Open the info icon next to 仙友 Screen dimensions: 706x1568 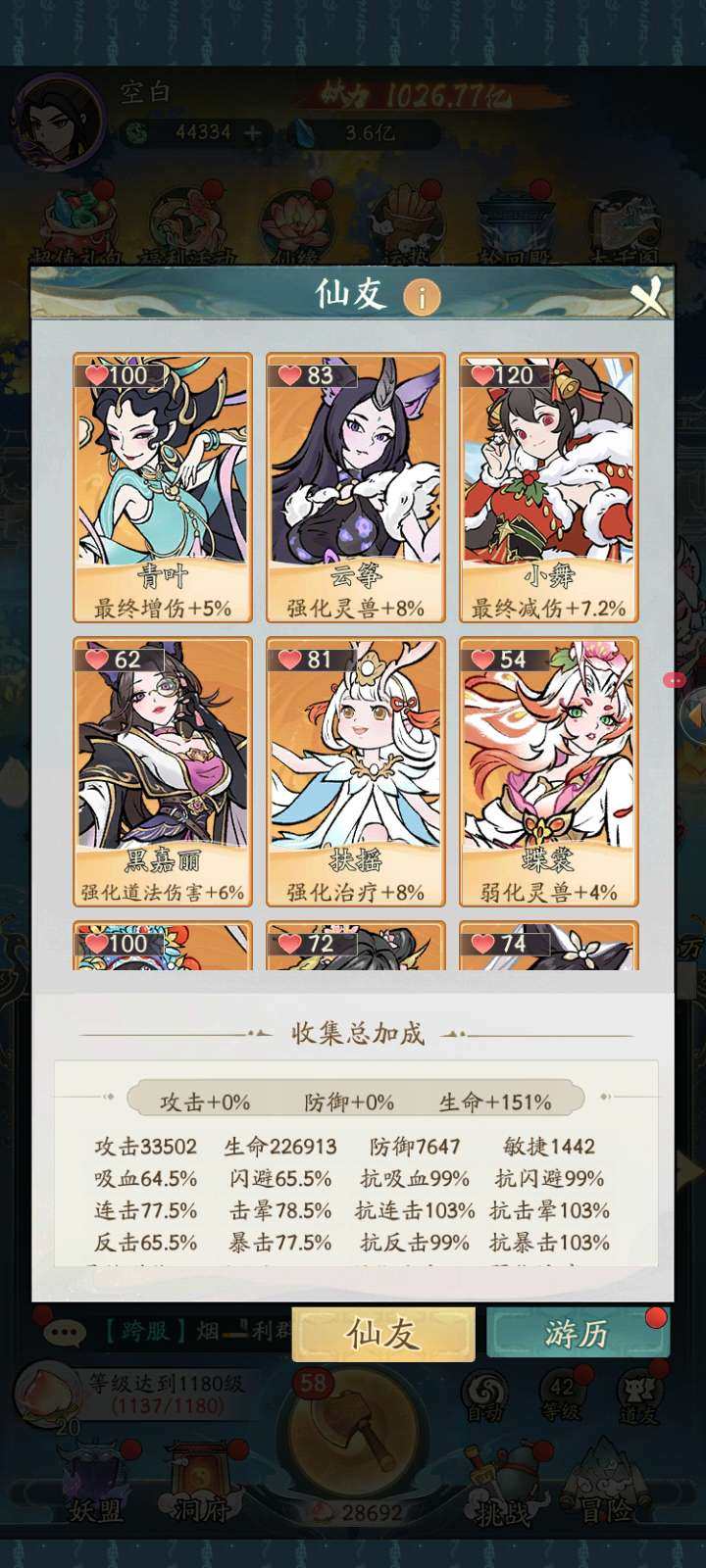coord(422,297)
